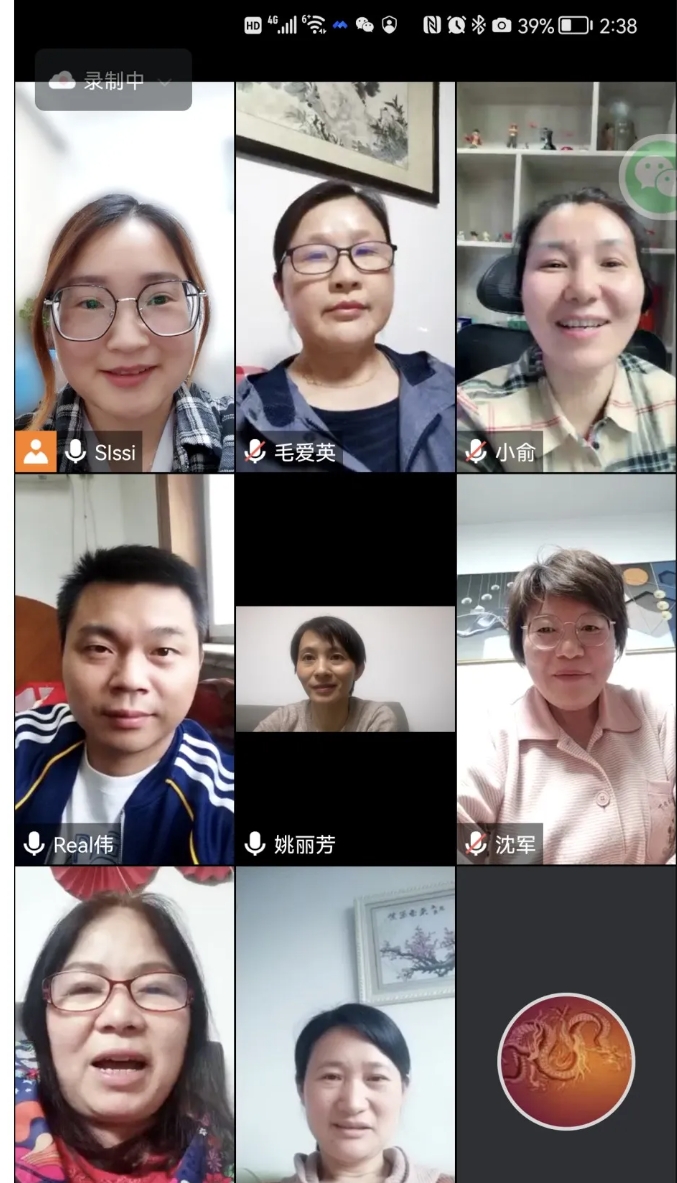677x1183 pixels.
Task: Select 姚丽芳's video tile
Action: tap(345, 668)
